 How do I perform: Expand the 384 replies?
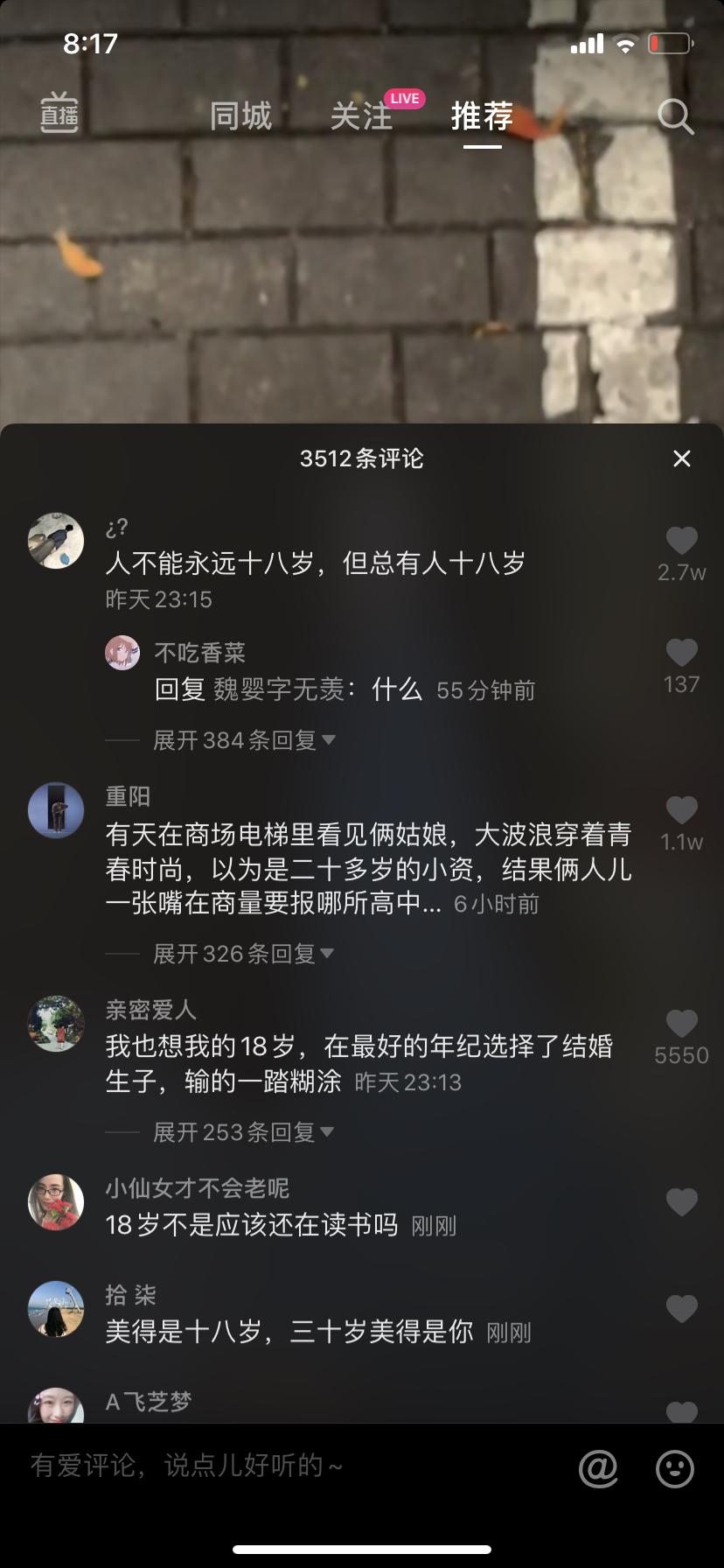(244, 740)
